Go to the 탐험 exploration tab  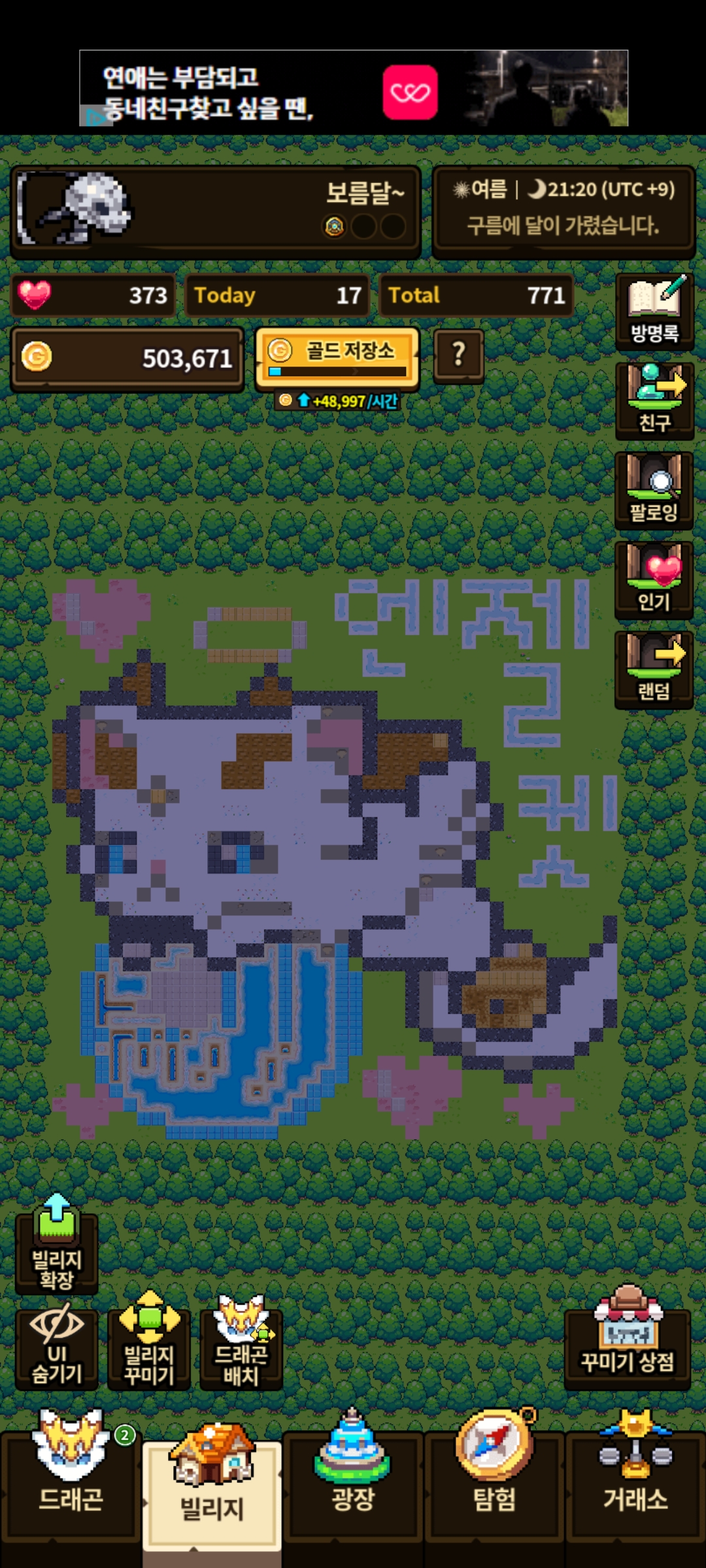[494, 1482]
